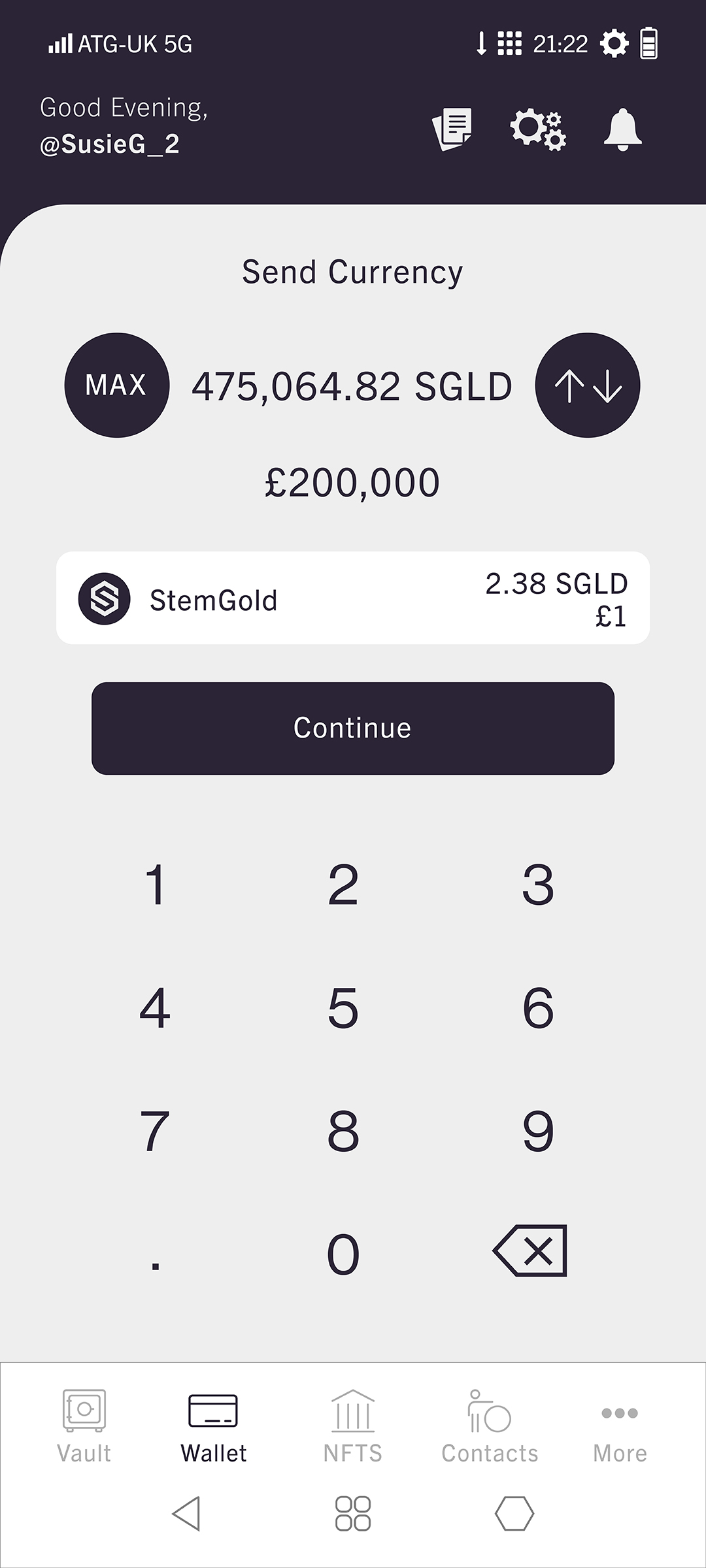Tap MAX to send the full balance
Viewport: 706px width, 1568px height.
(116, 385)
